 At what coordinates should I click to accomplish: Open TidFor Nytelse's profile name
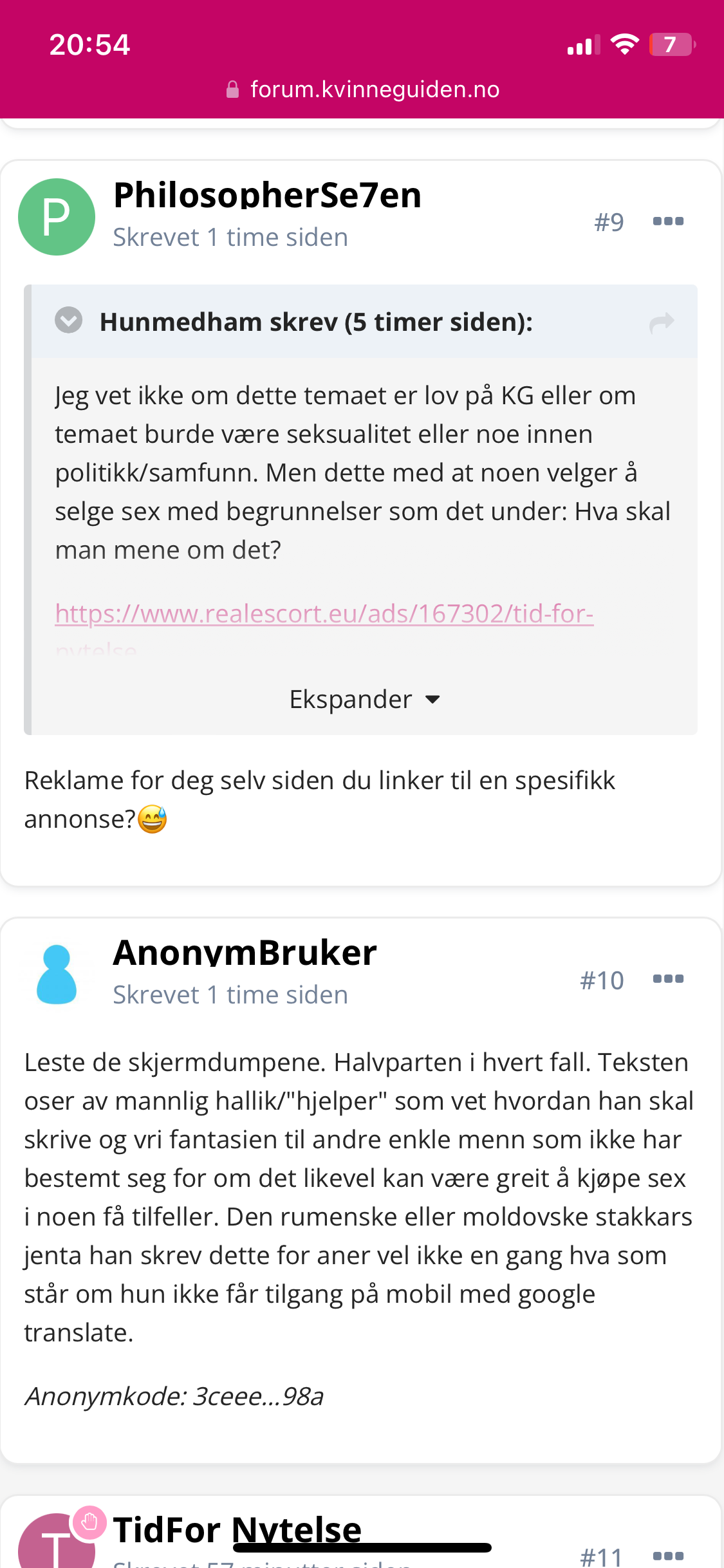237,1529
